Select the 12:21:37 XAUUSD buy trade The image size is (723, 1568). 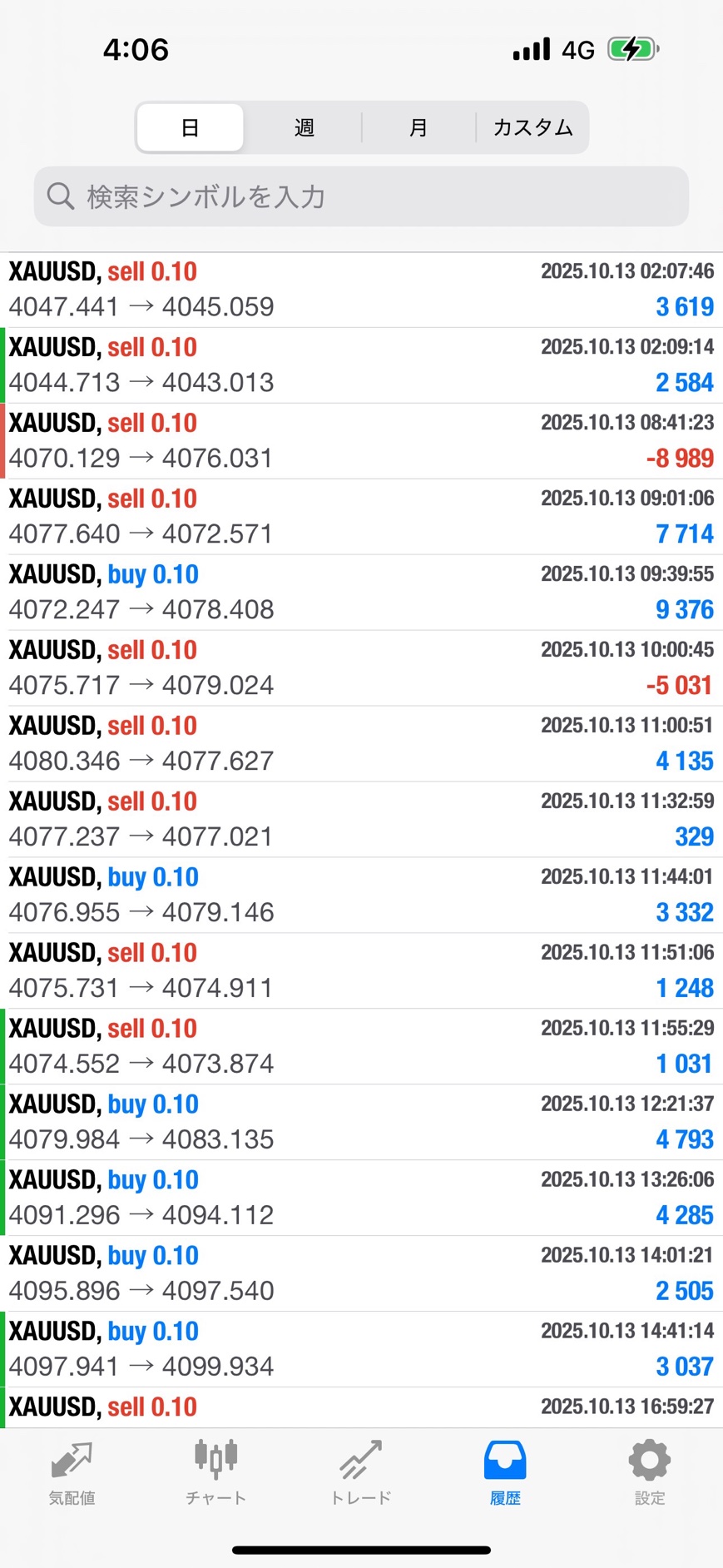[361, 1122]
